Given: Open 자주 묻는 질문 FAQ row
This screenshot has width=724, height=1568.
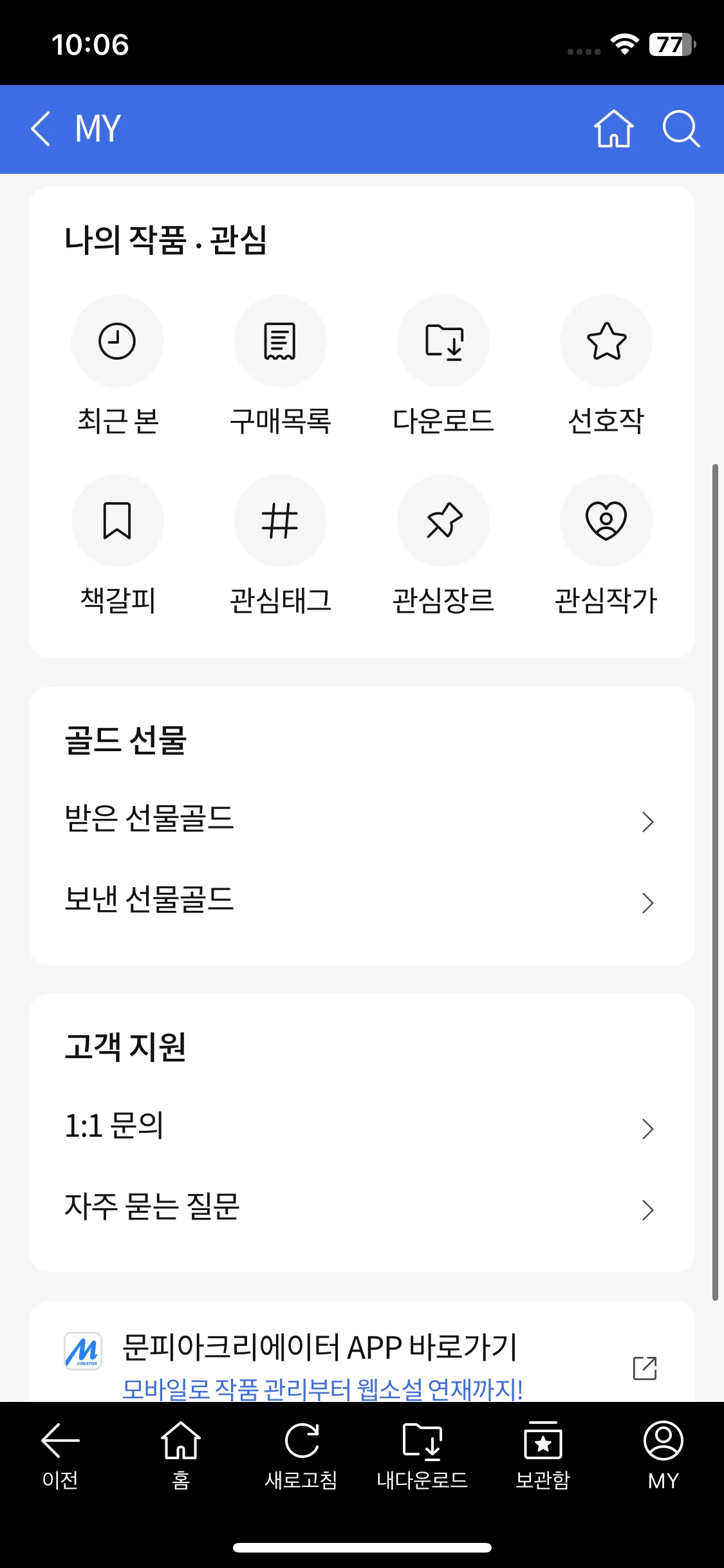Looking at the screenshot, I should pos(362,1208).
